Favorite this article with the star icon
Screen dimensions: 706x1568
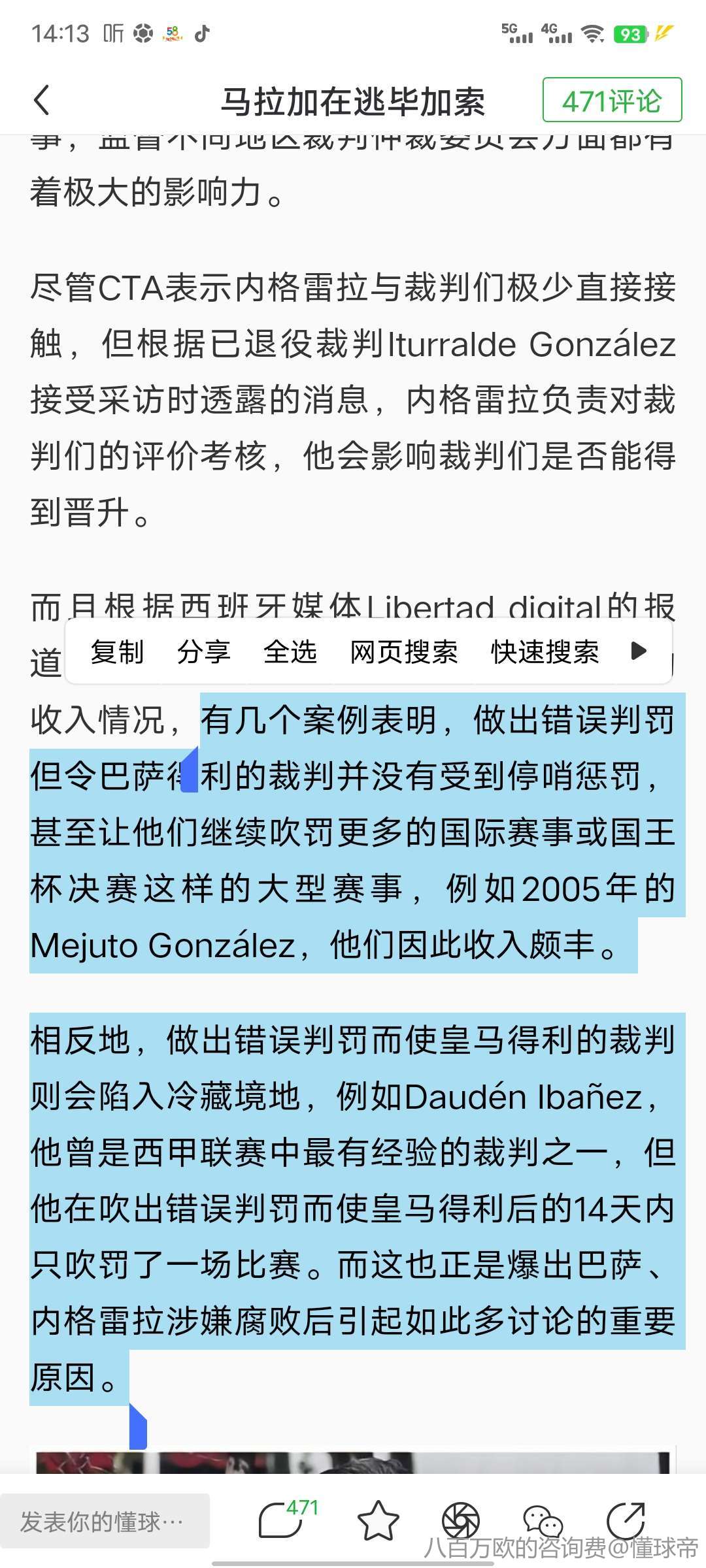[378, 1521]
